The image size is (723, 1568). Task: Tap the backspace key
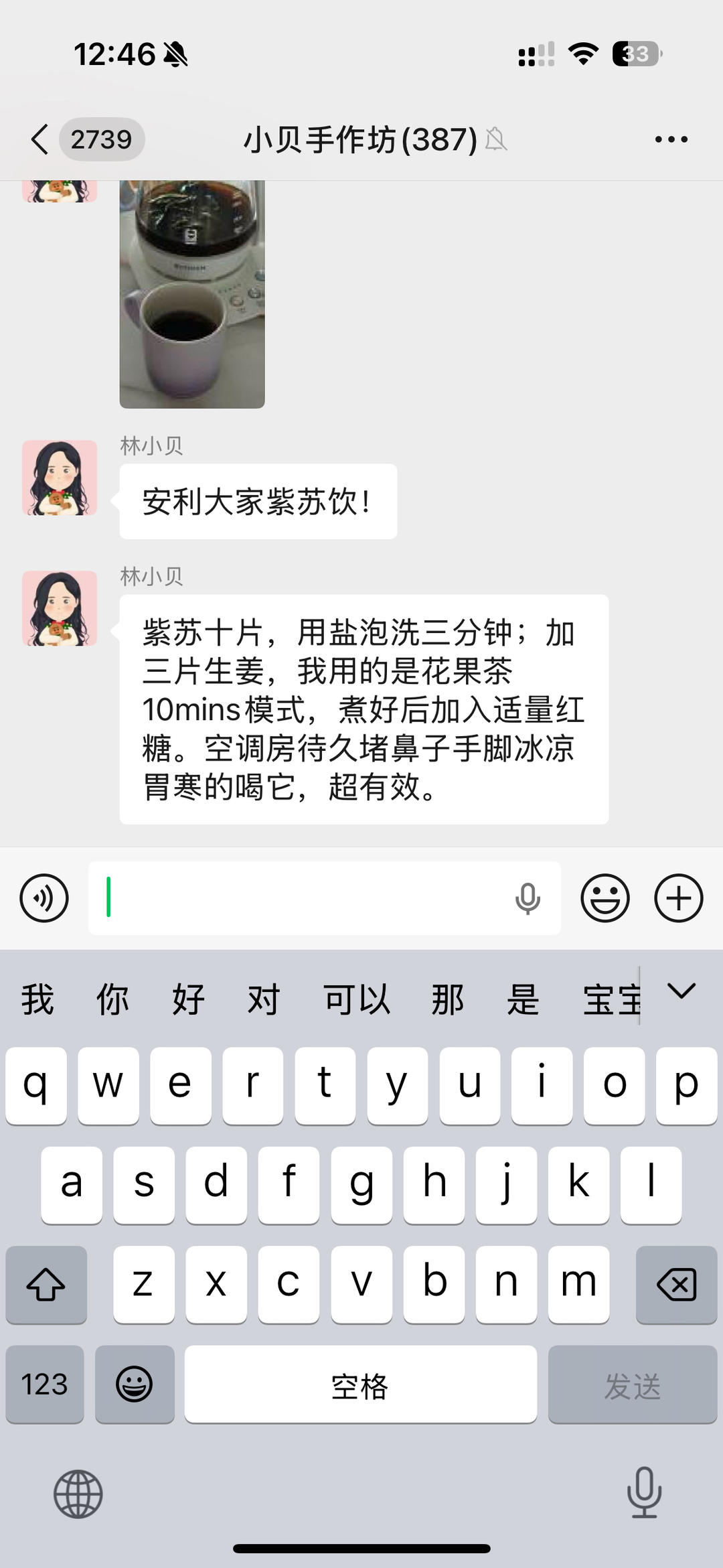(676, 1285)
